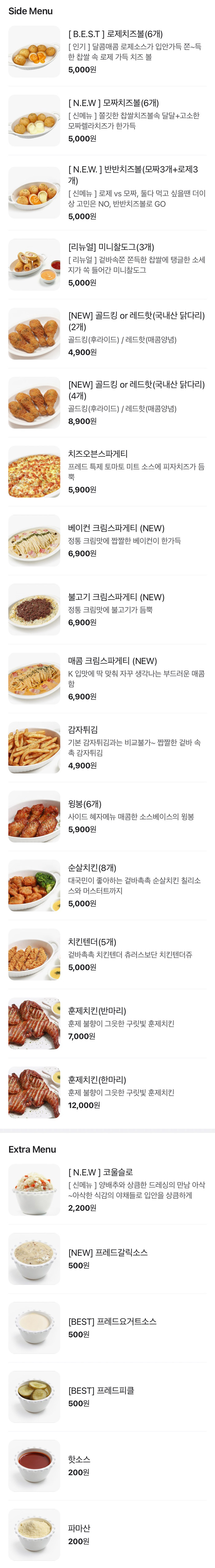Select the 감자튀김 side
Screen dimensions: 215x1568
click(83, 729)
